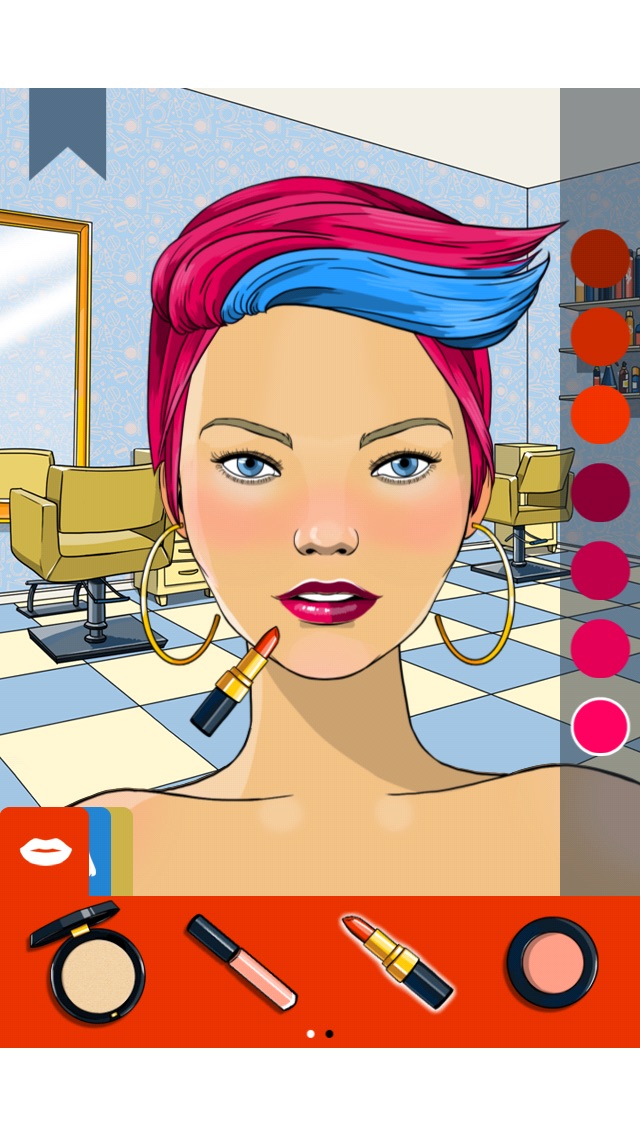Screen dimensions: 640x1136
Task: Choose the deep magenta lipstick color
Action: (600, 570)
